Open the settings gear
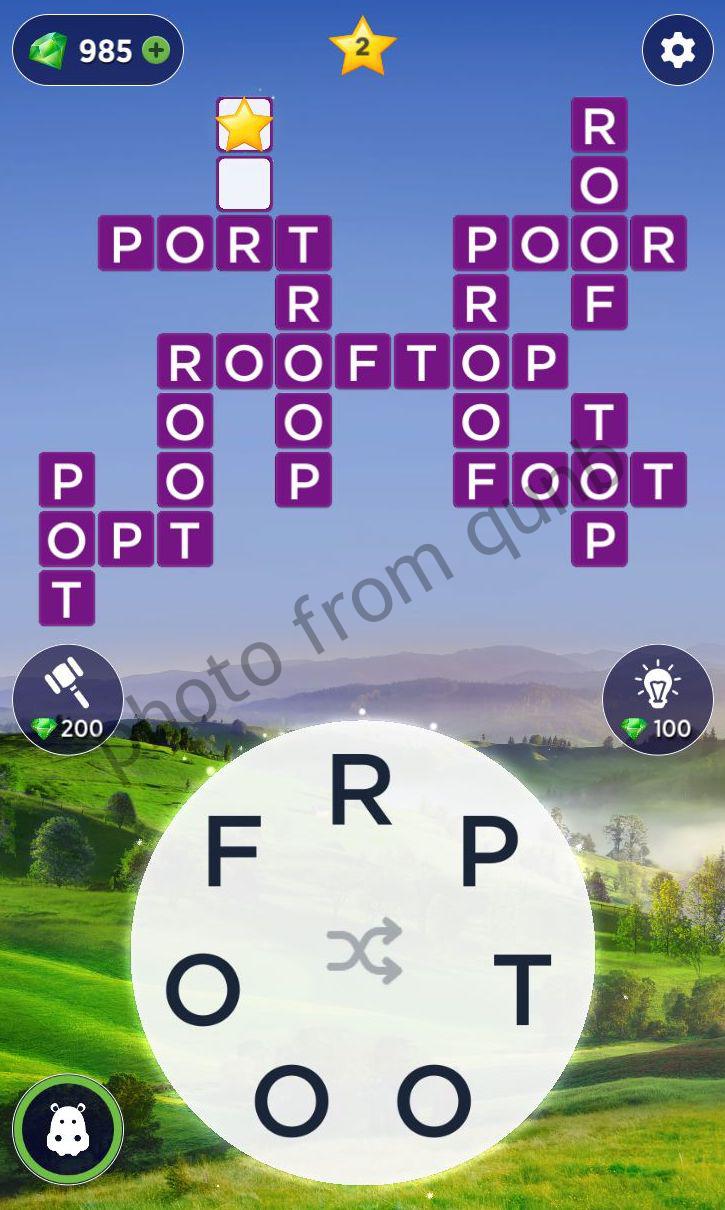Viewport: 725px width, 1210px height. pos(677,49)
